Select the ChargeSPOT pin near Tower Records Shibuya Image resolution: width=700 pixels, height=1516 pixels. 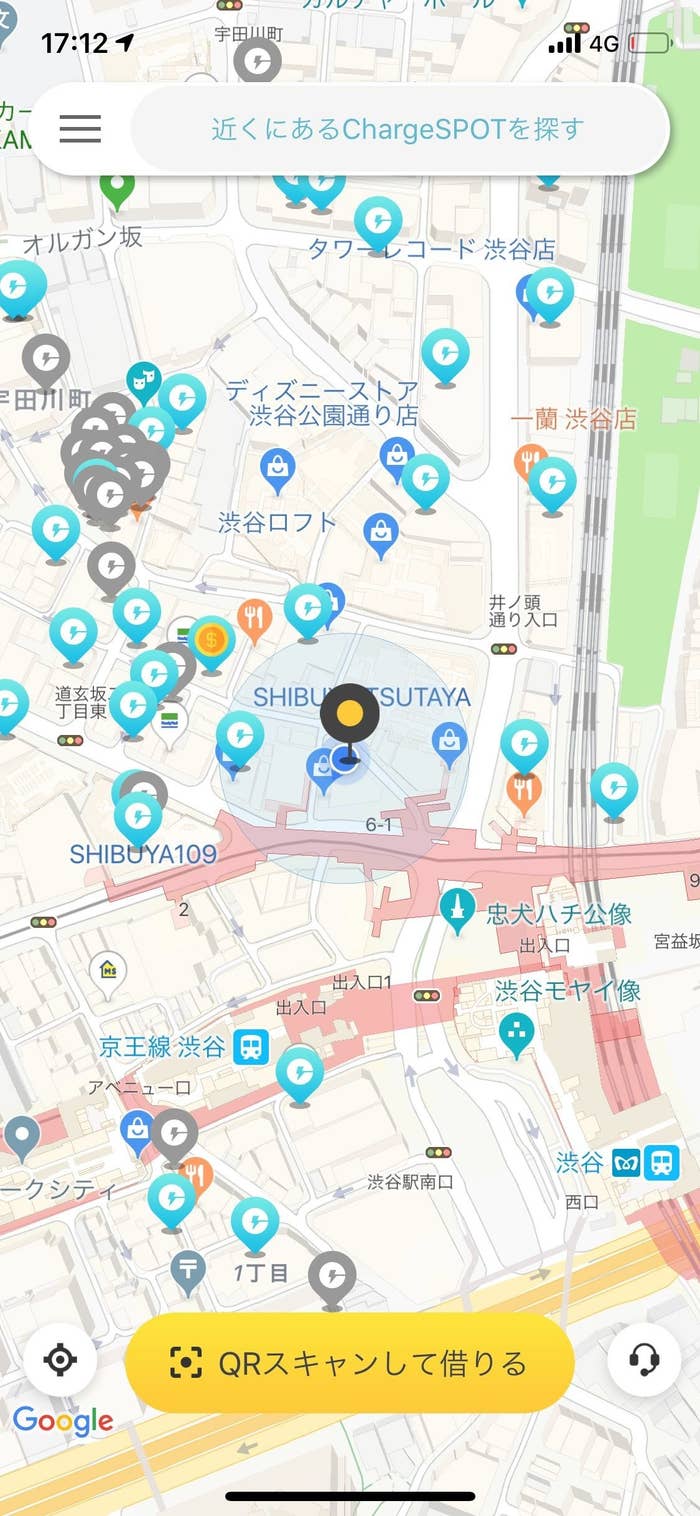click(378, 221)
